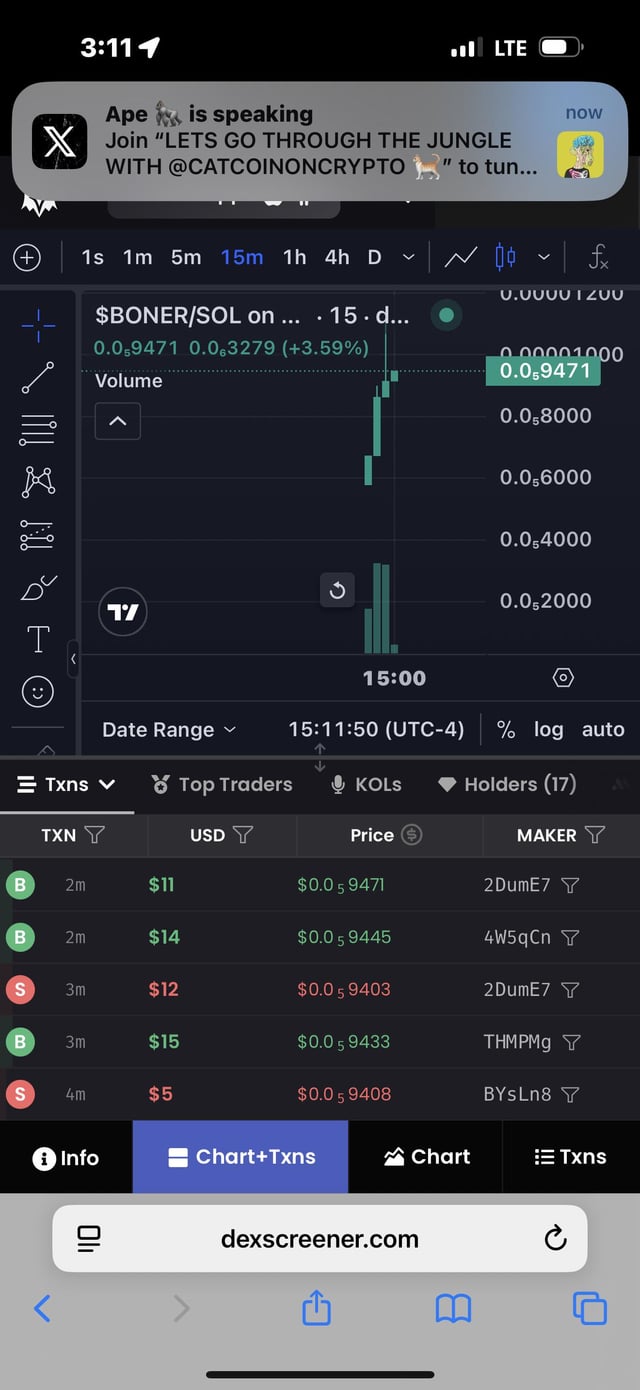Open the KOLs tab
The height and width of the screenshot is (1390, 640).
(366, 785)
